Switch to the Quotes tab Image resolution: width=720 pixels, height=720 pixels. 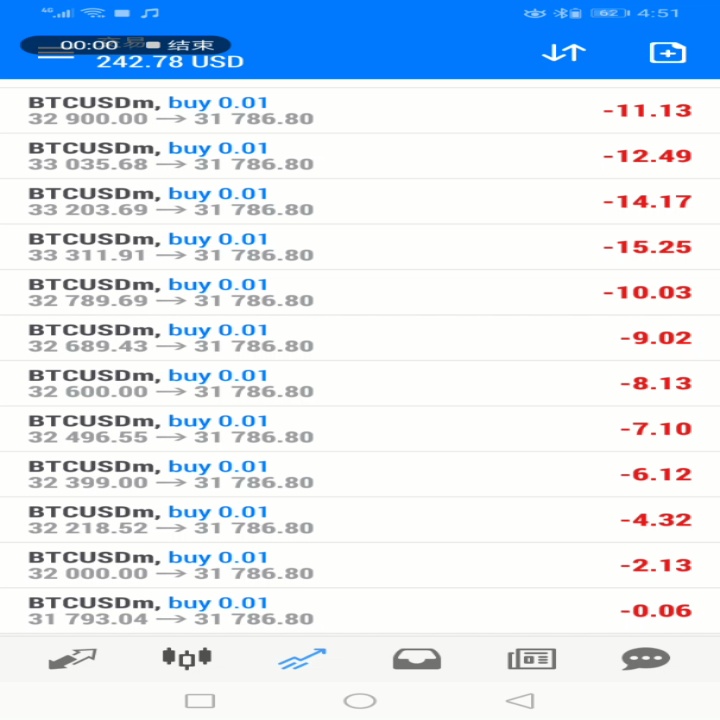click(73, 658)
